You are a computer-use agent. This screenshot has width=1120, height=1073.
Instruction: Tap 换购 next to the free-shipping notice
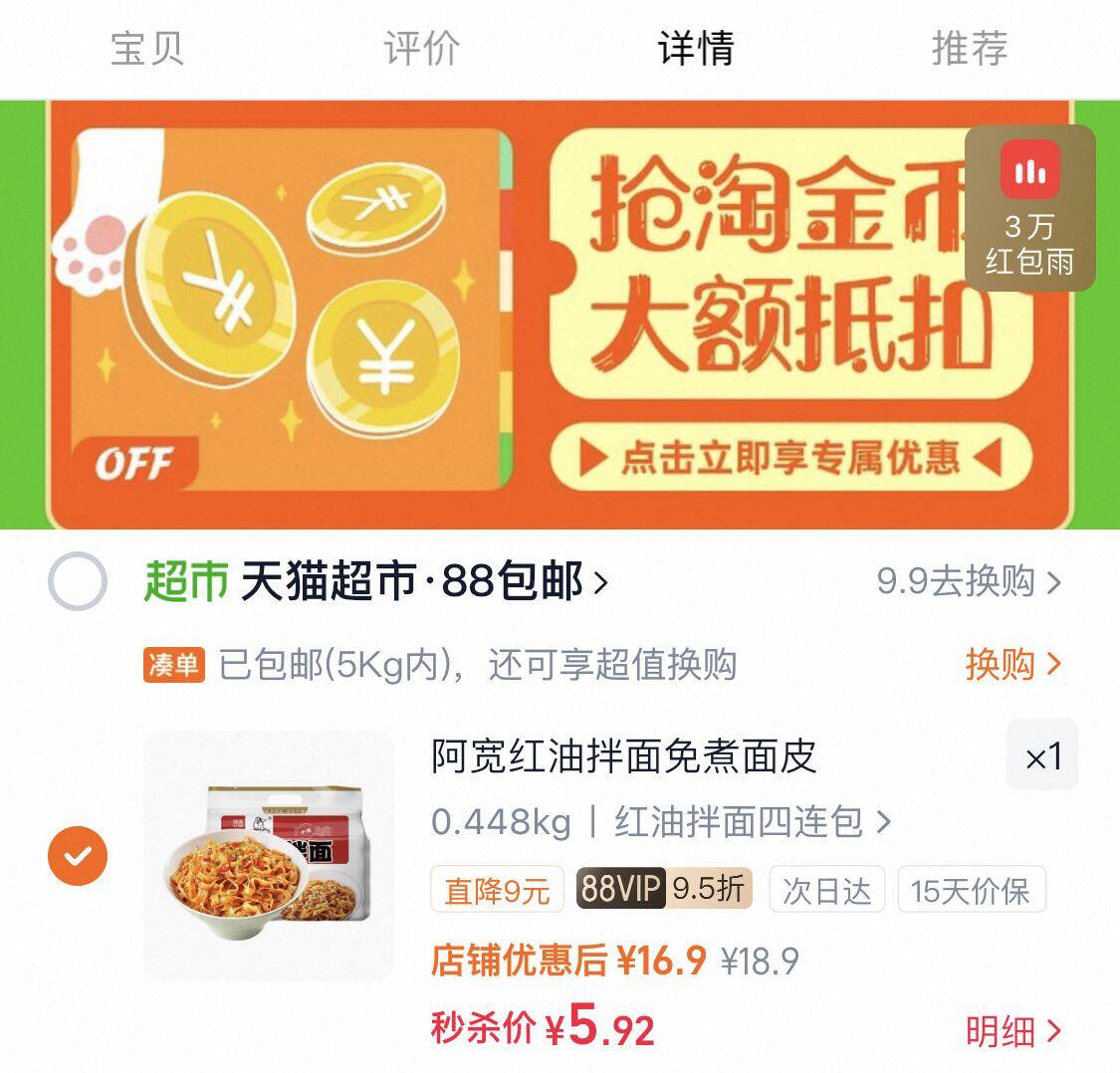[1012, 664]
